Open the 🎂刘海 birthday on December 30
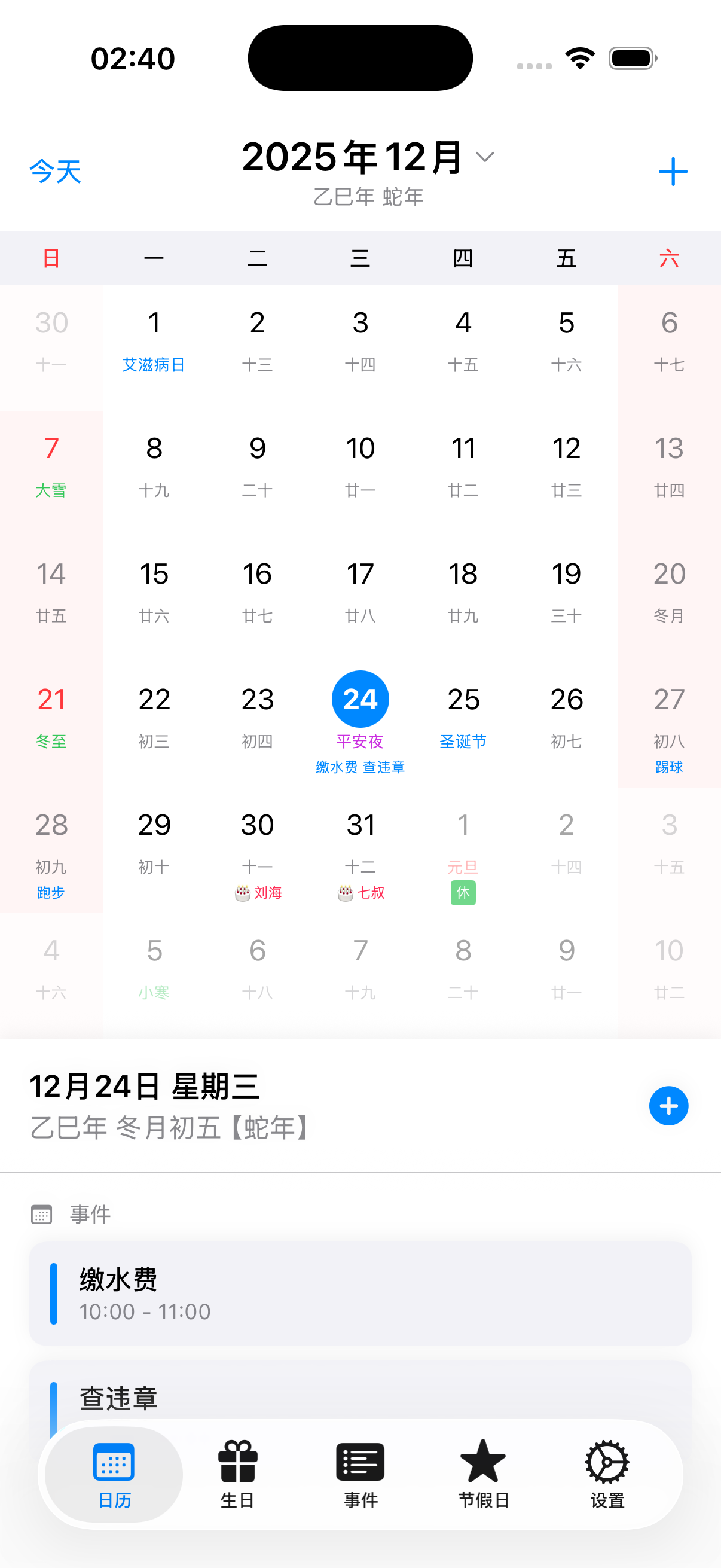Image resolution: width=721 pixels, height=1568 pixels. click(257, 892)
